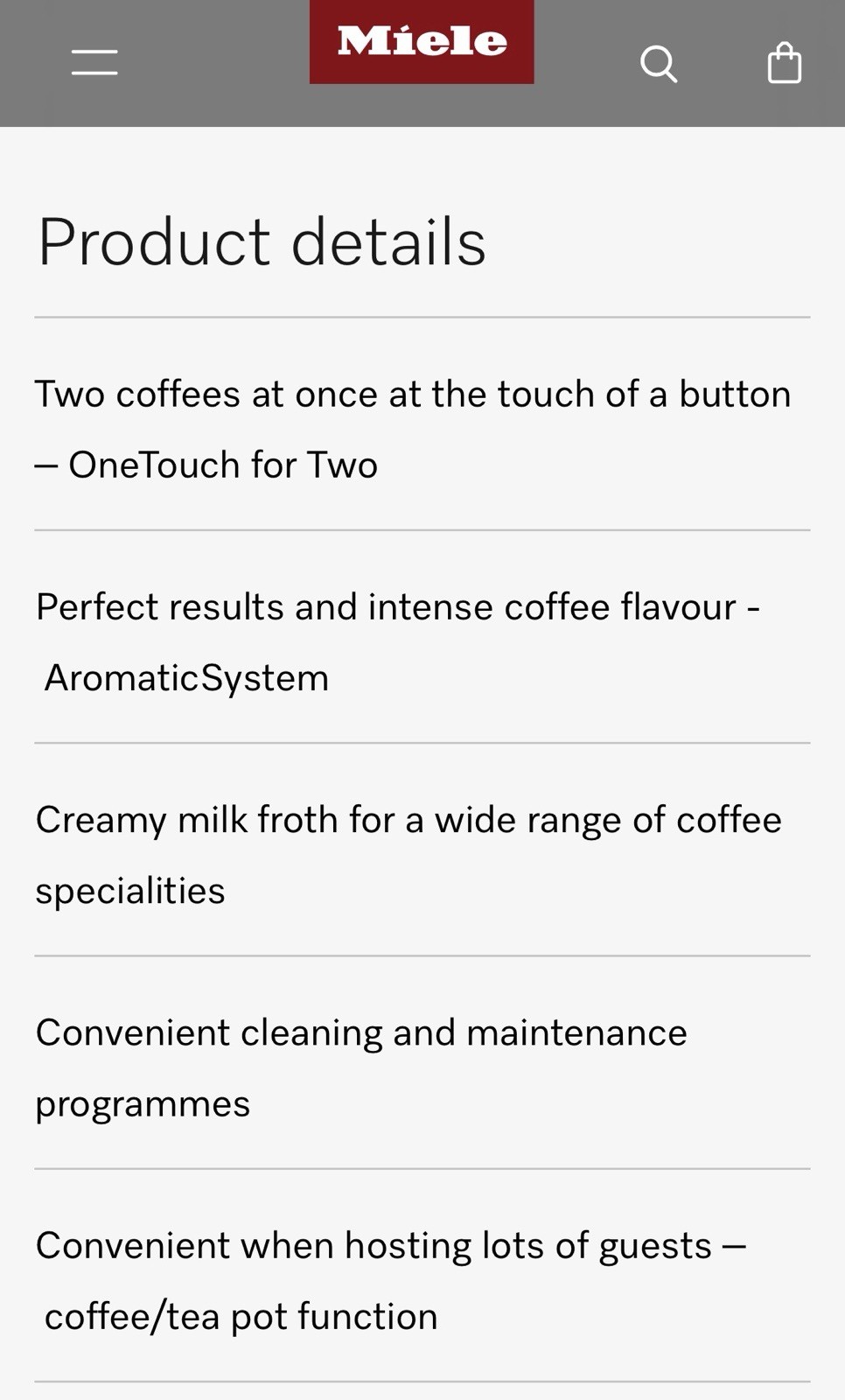The image size is (845, 1400).
Task: Open the hamburger navigation menu
Action: (94, 63)
